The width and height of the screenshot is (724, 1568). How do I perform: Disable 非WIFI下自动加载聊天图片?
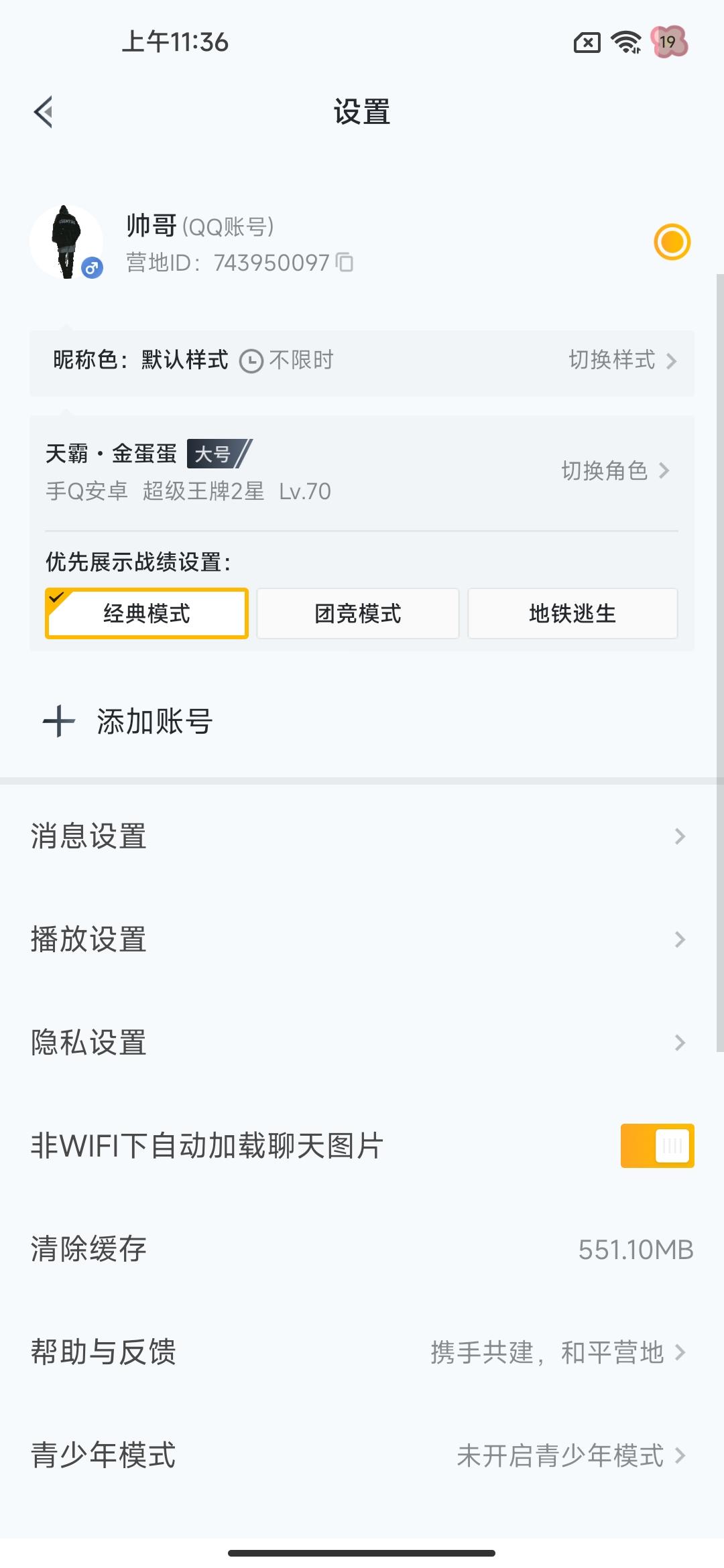[x=656, y=1146]
